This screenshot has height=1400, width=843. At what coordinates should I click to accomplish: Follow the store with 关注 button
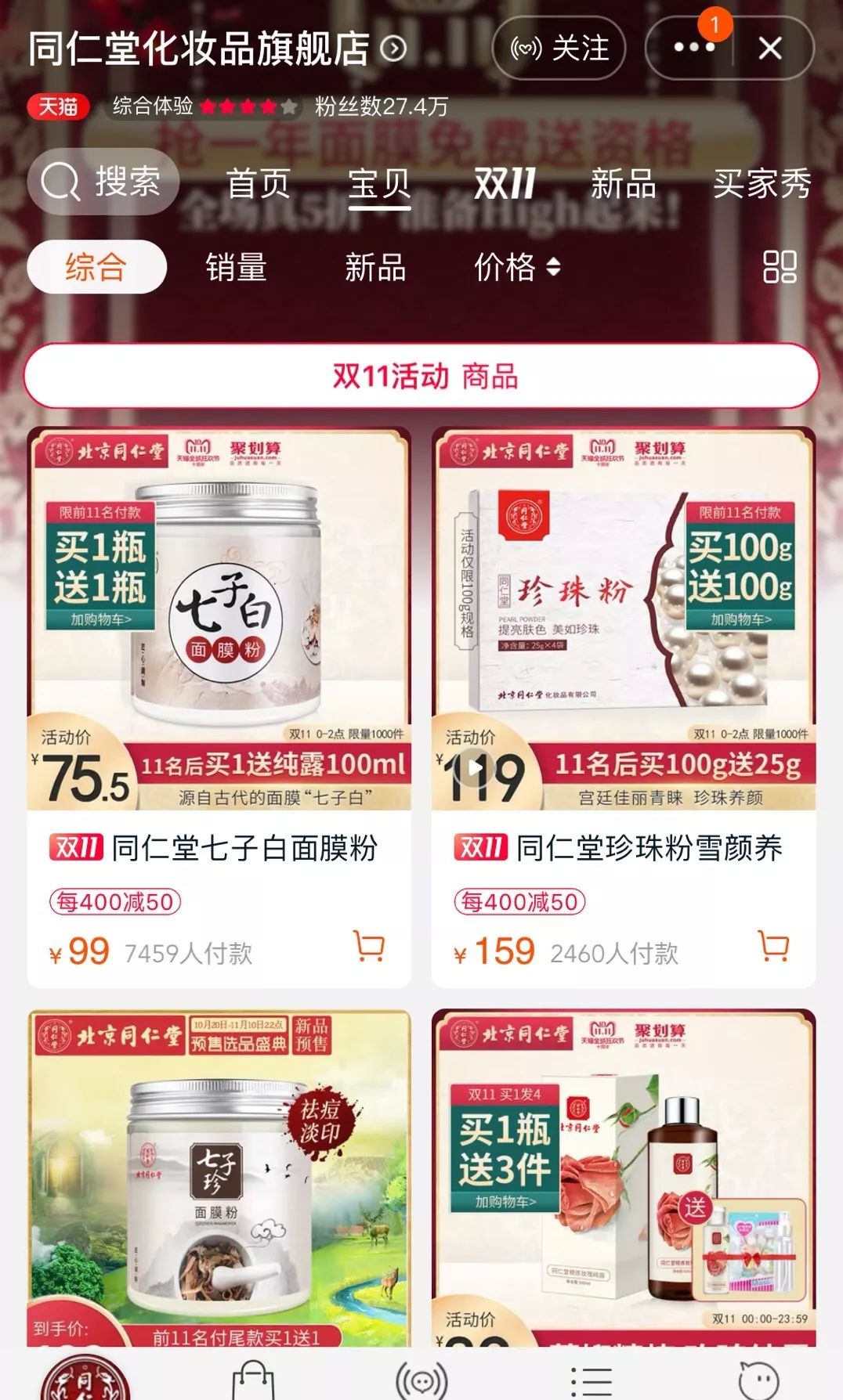(559, 49)
